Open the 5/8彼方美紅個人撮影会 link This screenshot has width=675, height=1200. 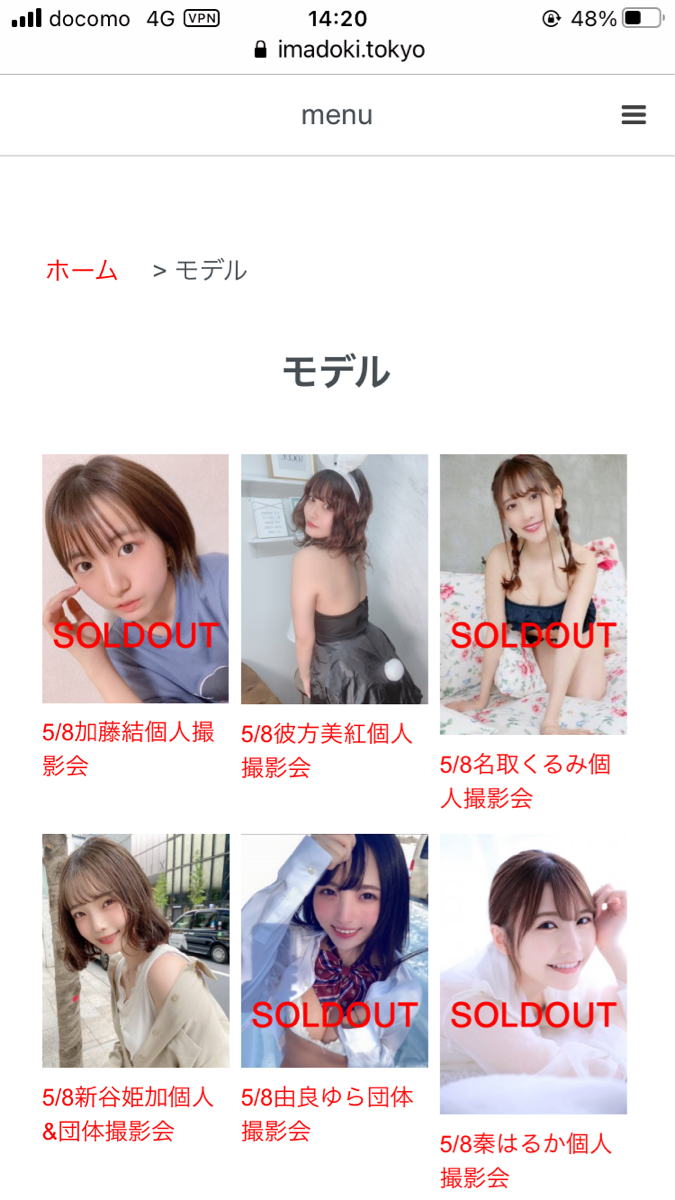tap(327, 751)
